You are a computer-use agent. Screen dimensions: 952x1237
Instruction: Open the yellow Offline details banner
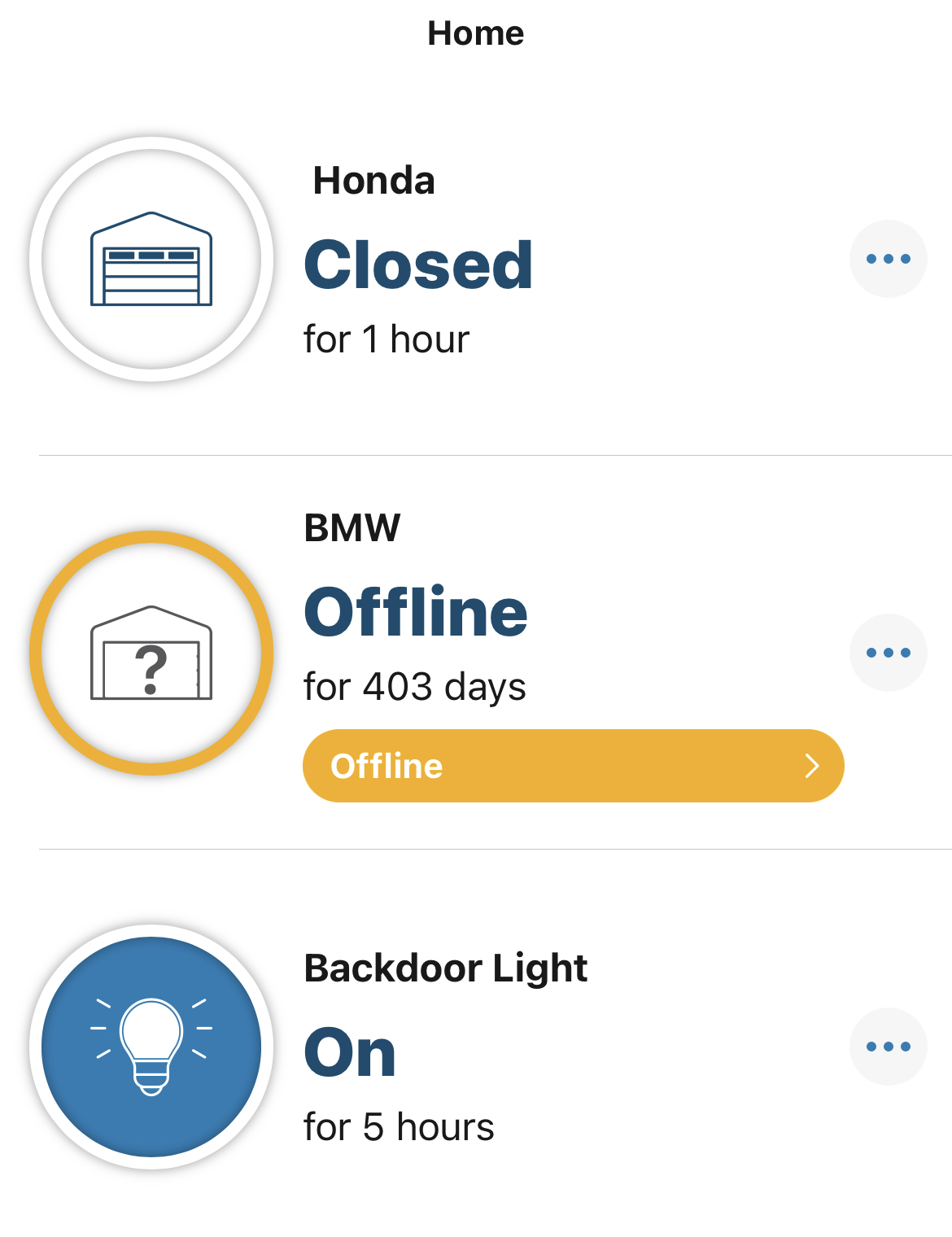[573, 766]
